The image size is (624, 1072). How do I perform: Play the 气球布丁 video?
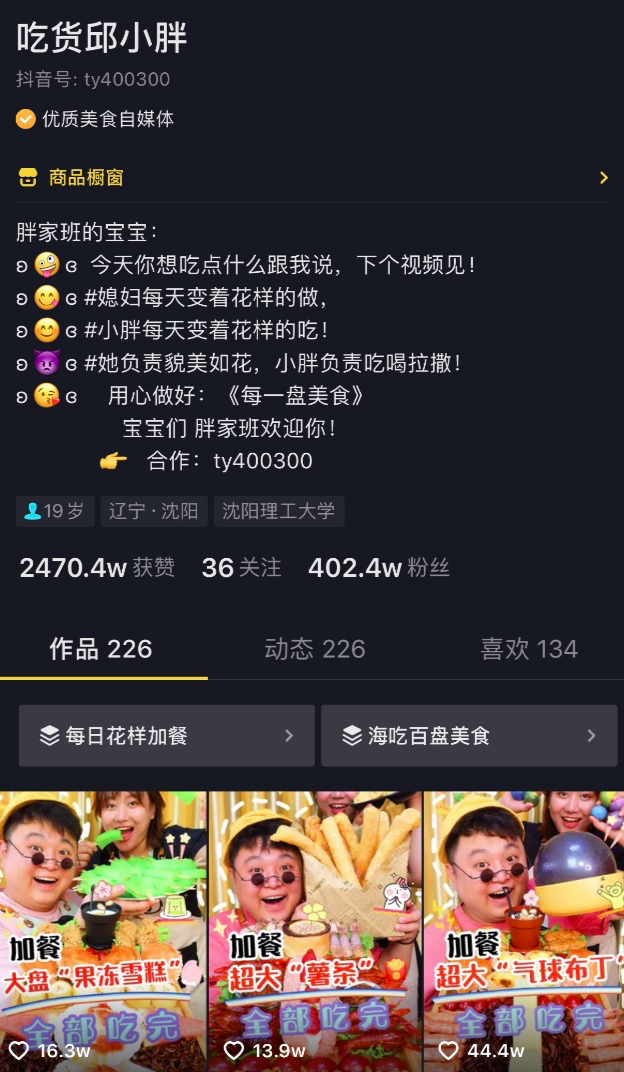[524, 930]
